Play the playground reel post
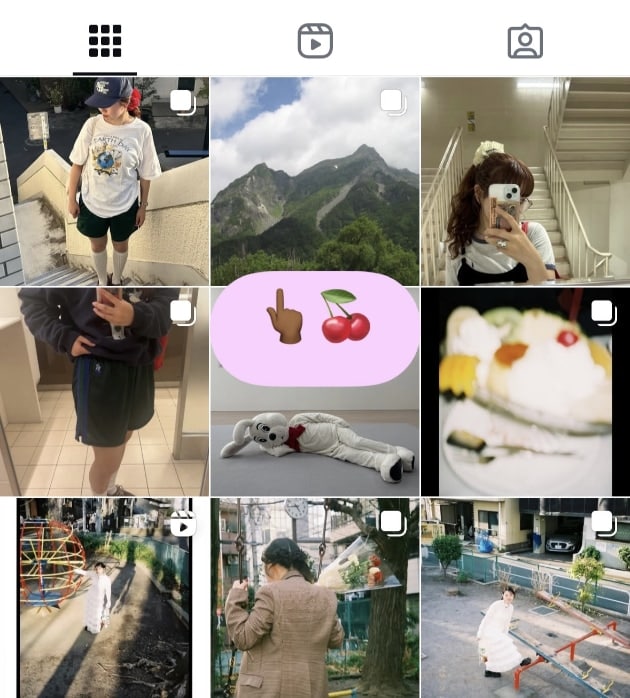The width and height of the screenshot is (630, 698). point(105,600)
